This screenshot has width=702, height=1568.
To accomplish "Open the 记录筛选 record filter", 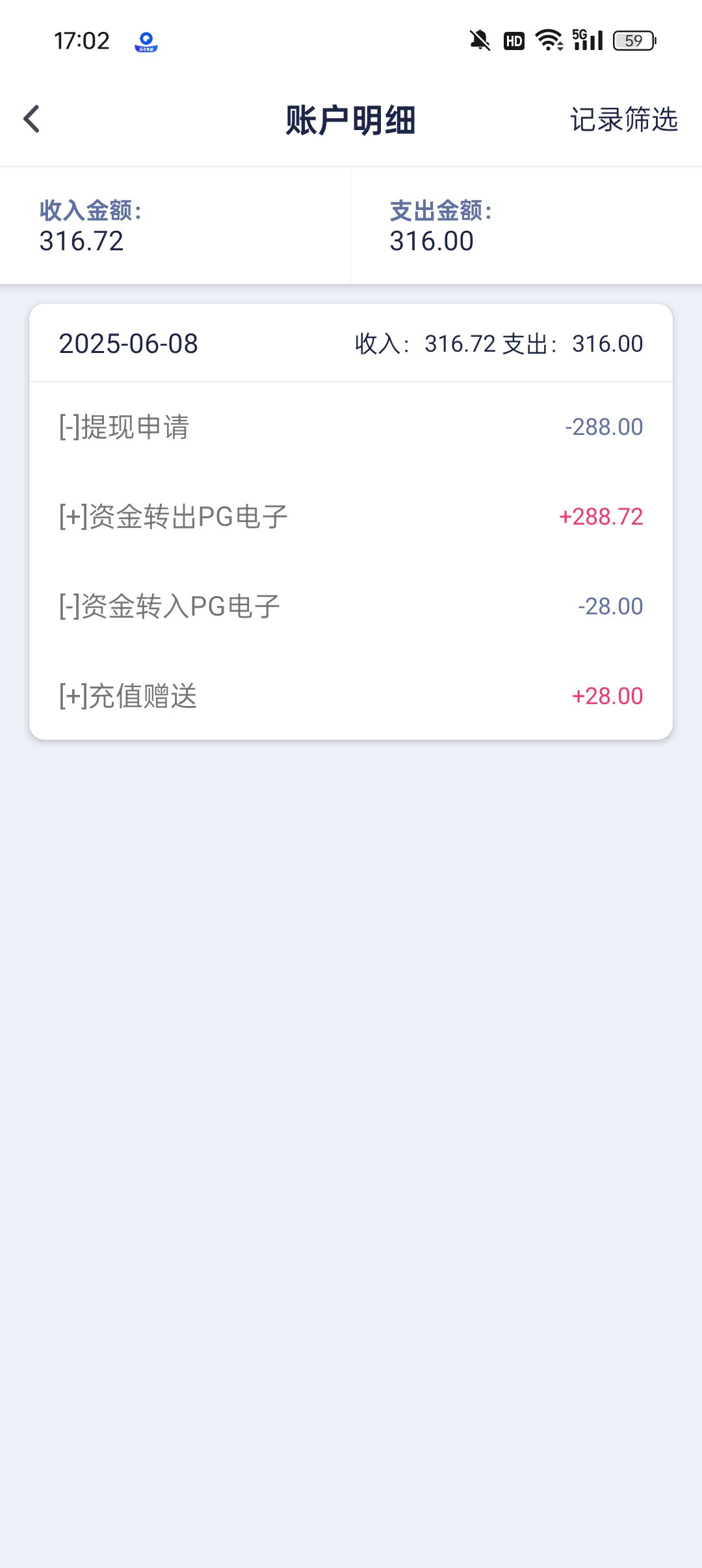I will 623,120.
